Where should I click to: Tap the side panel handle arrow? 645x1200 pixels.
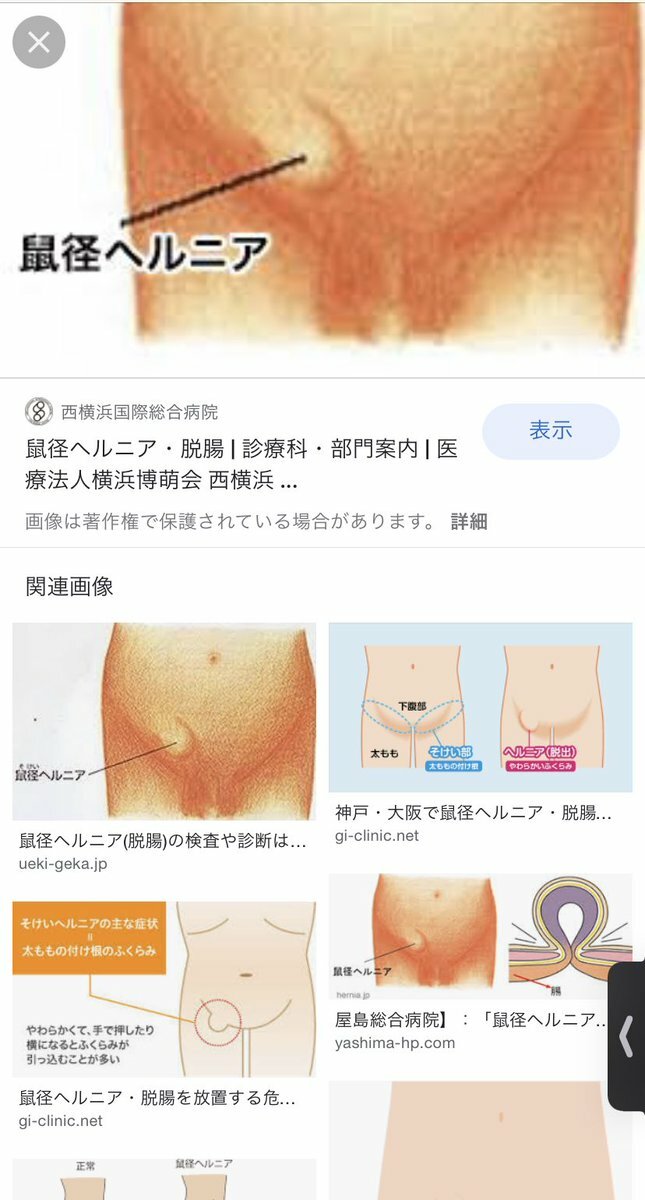626,1036
